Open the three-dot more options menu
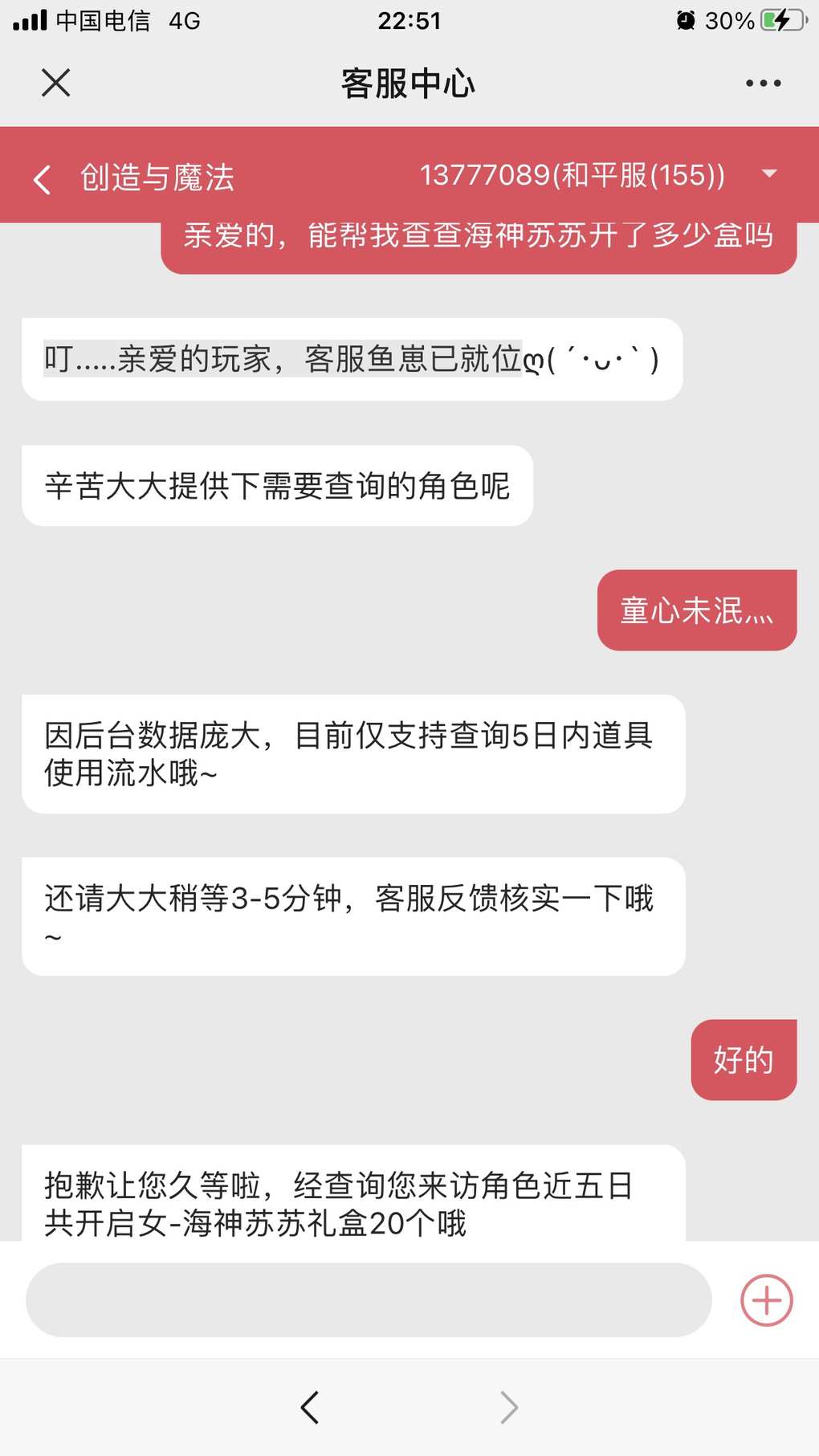819x1456 pixels. pos(763,83)
